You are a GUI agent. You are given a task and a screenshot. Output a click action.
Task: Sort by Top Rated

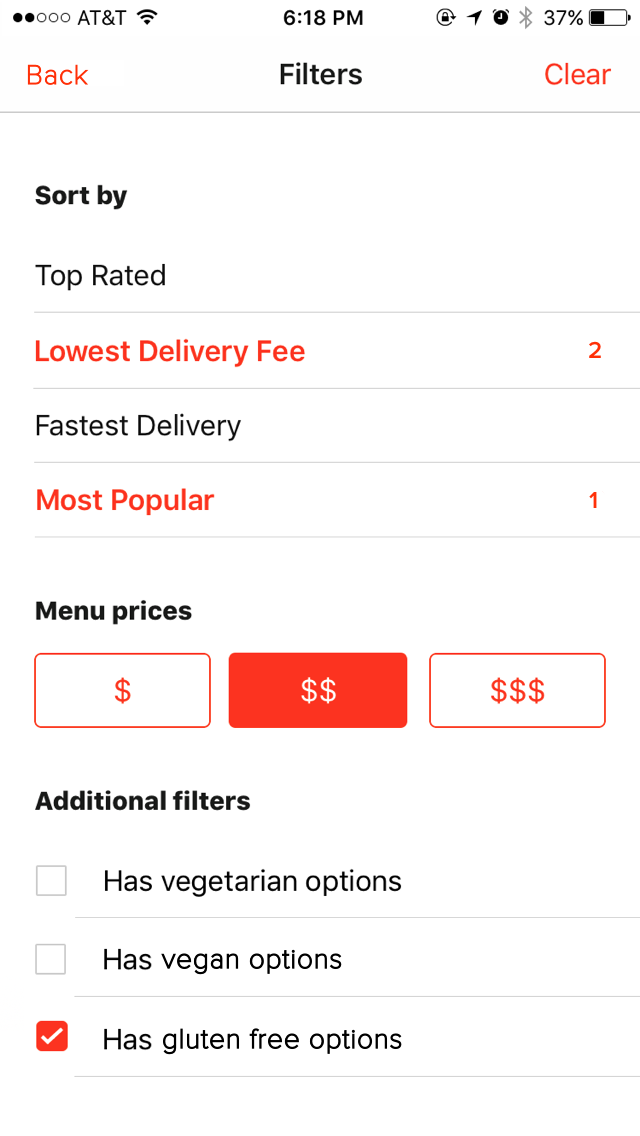pyautogui.click(x=337, y=275)
